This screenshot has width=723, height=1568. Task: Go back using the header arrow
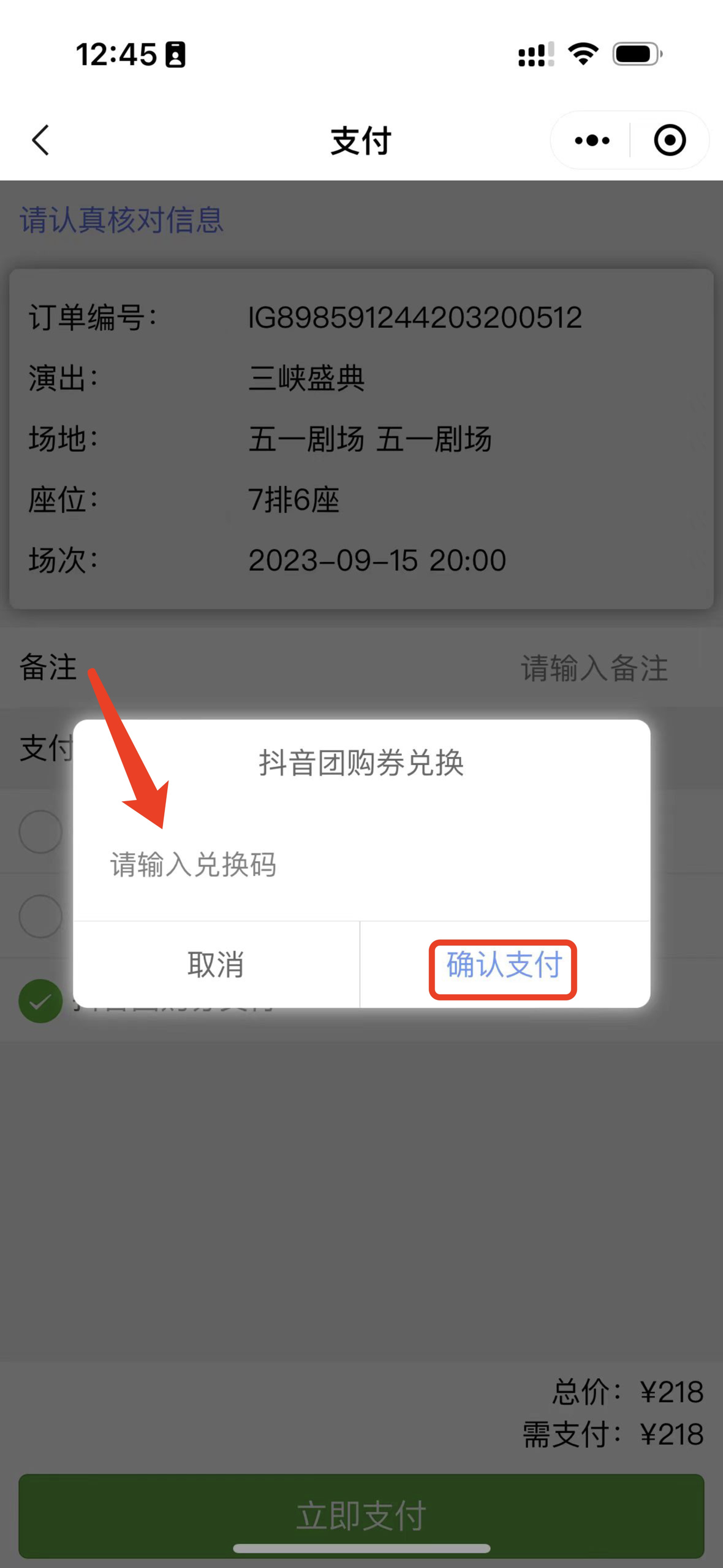(x=40, y=140)
